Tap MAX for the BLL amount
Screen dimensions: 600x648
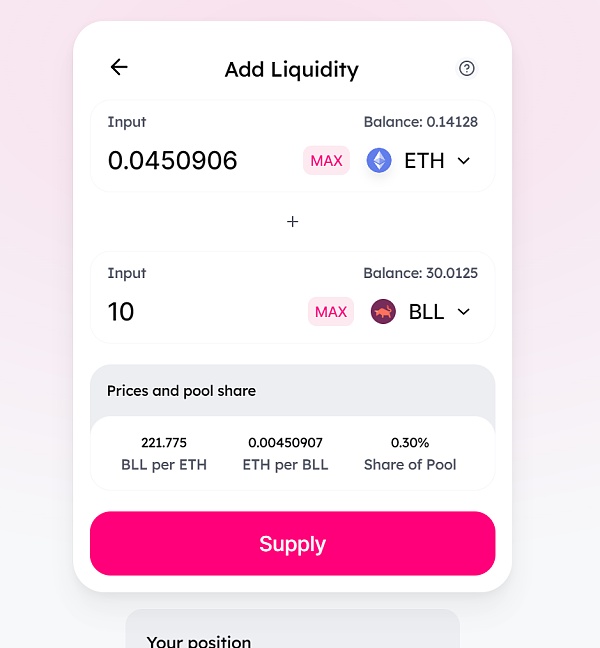click(330, 311)
